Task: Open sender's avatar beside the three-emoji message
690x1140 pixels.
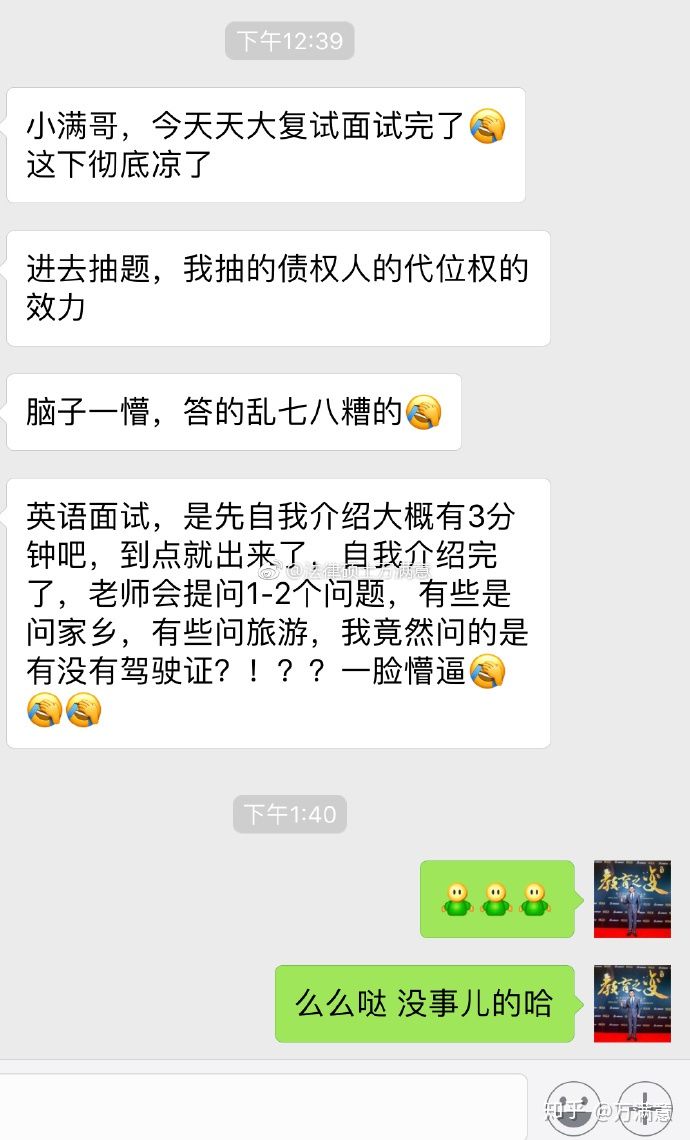Action: pos(632,899)
